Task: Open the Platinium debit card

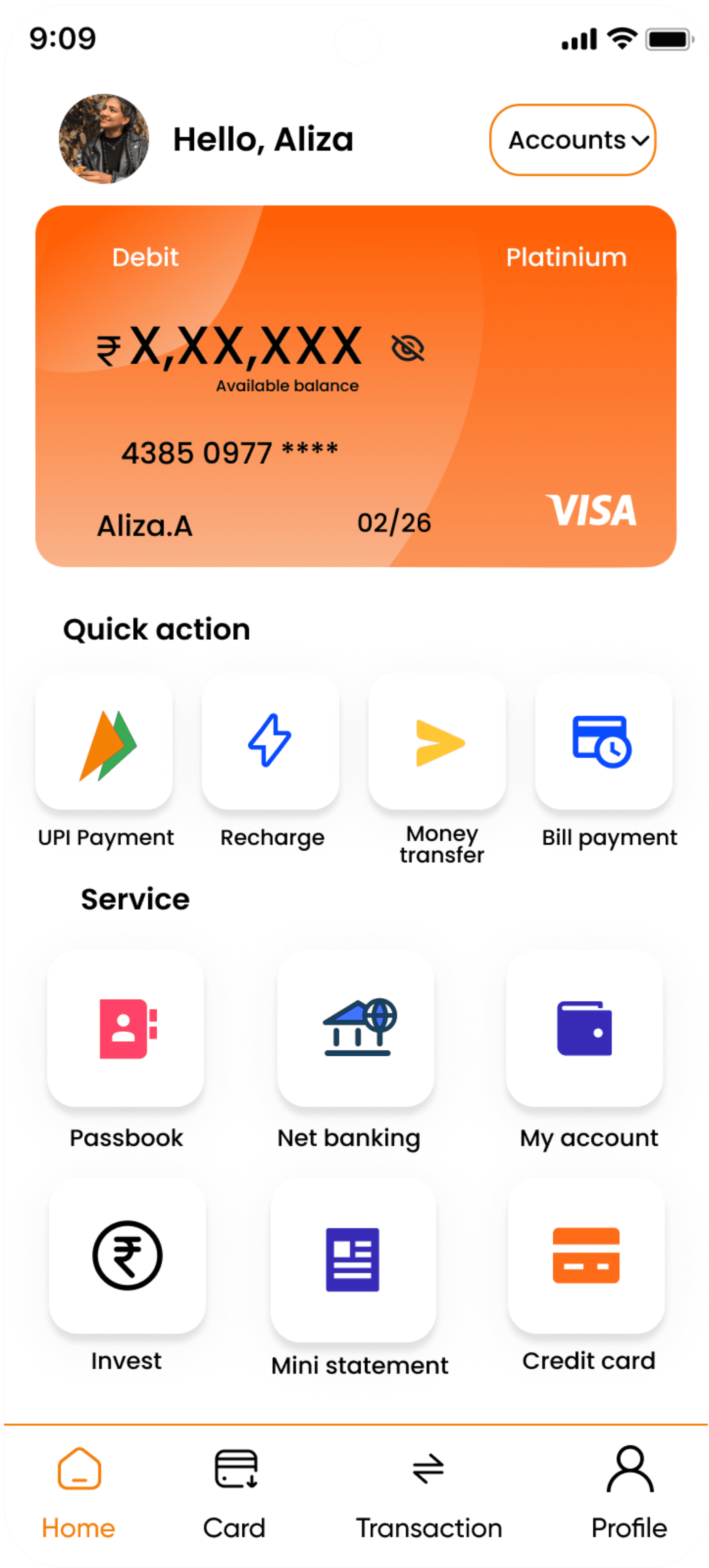Action: [356, 386]
